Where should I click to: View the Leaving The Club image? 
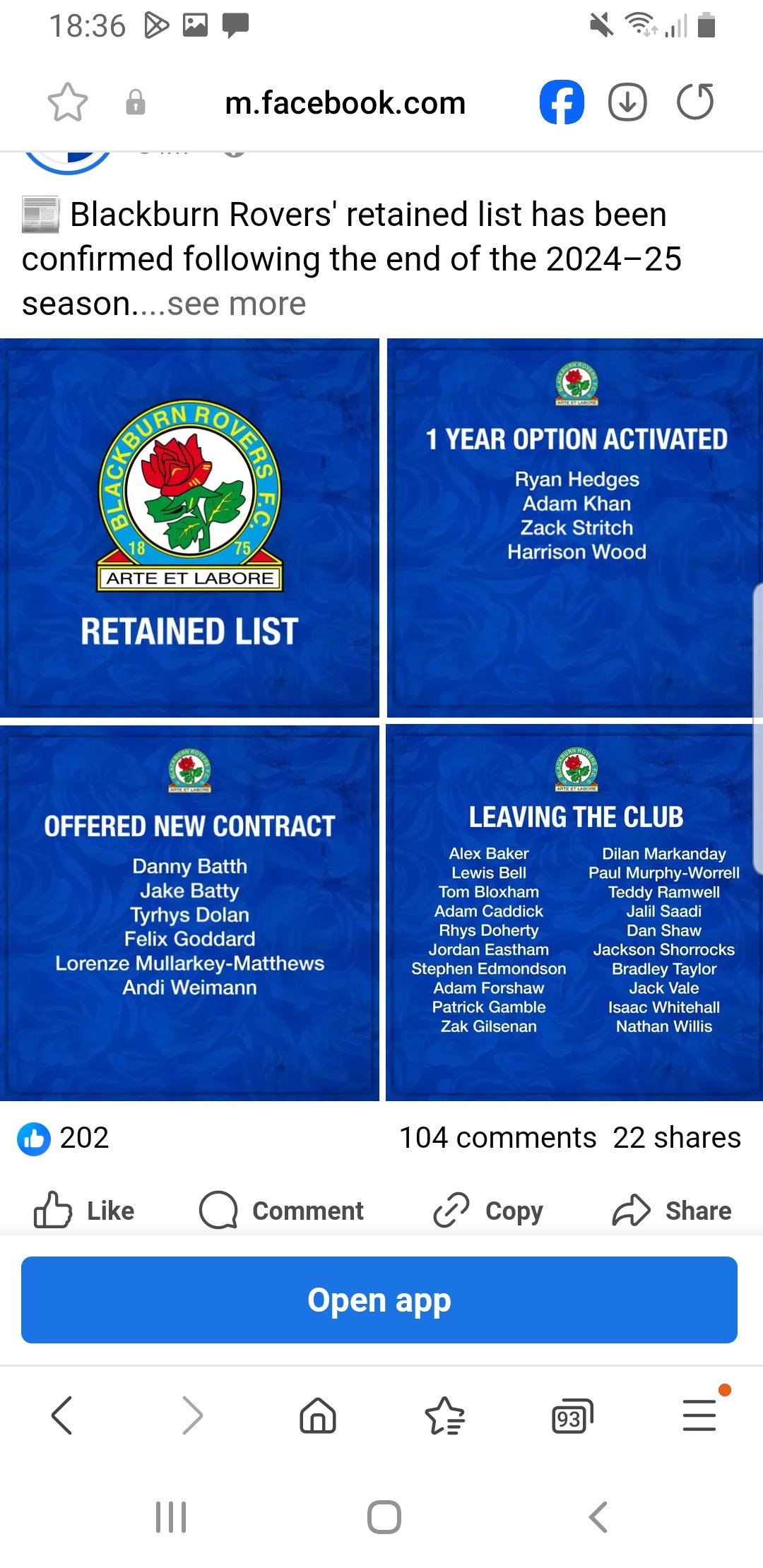pos(575,913)
